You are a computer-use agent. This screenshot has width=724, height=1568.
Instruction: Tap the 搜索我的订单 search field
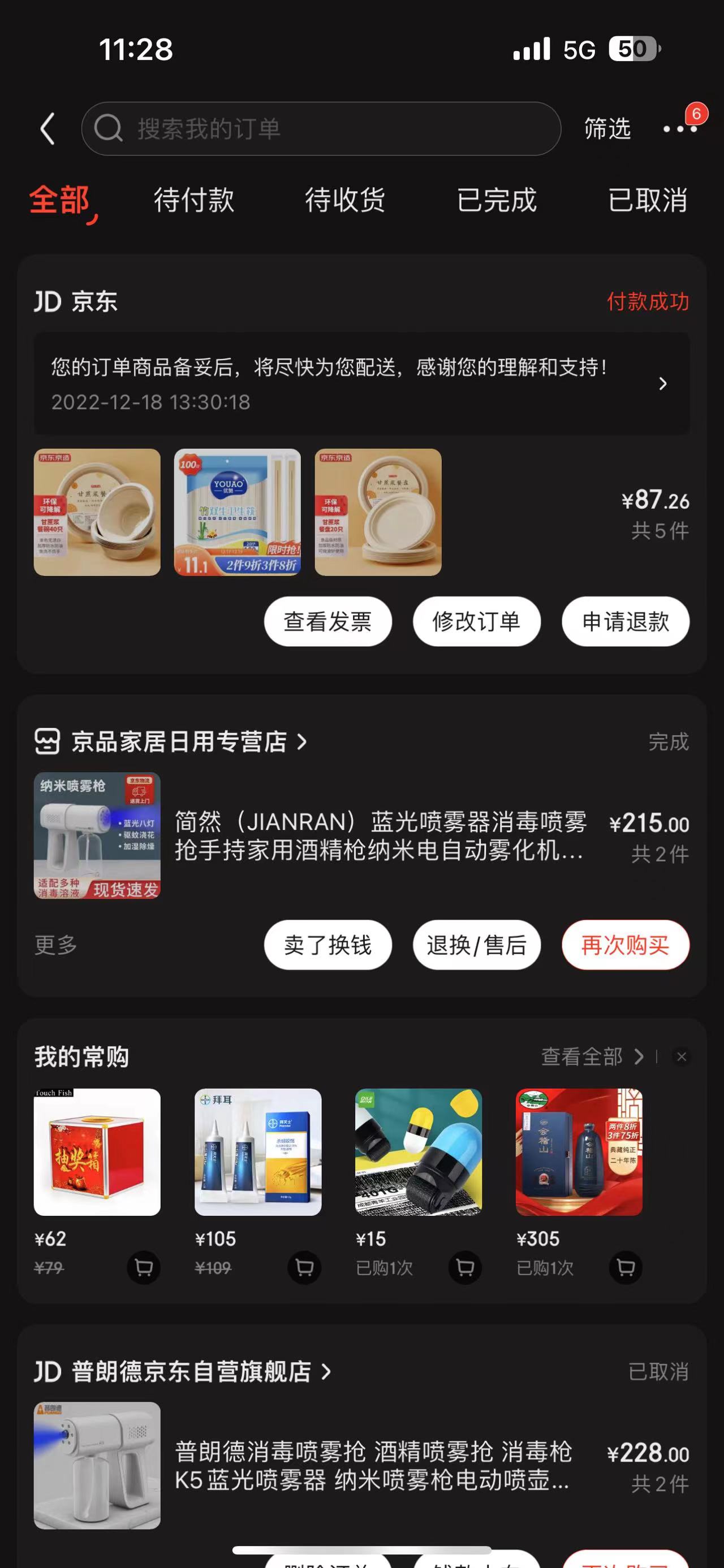point(321,128)
